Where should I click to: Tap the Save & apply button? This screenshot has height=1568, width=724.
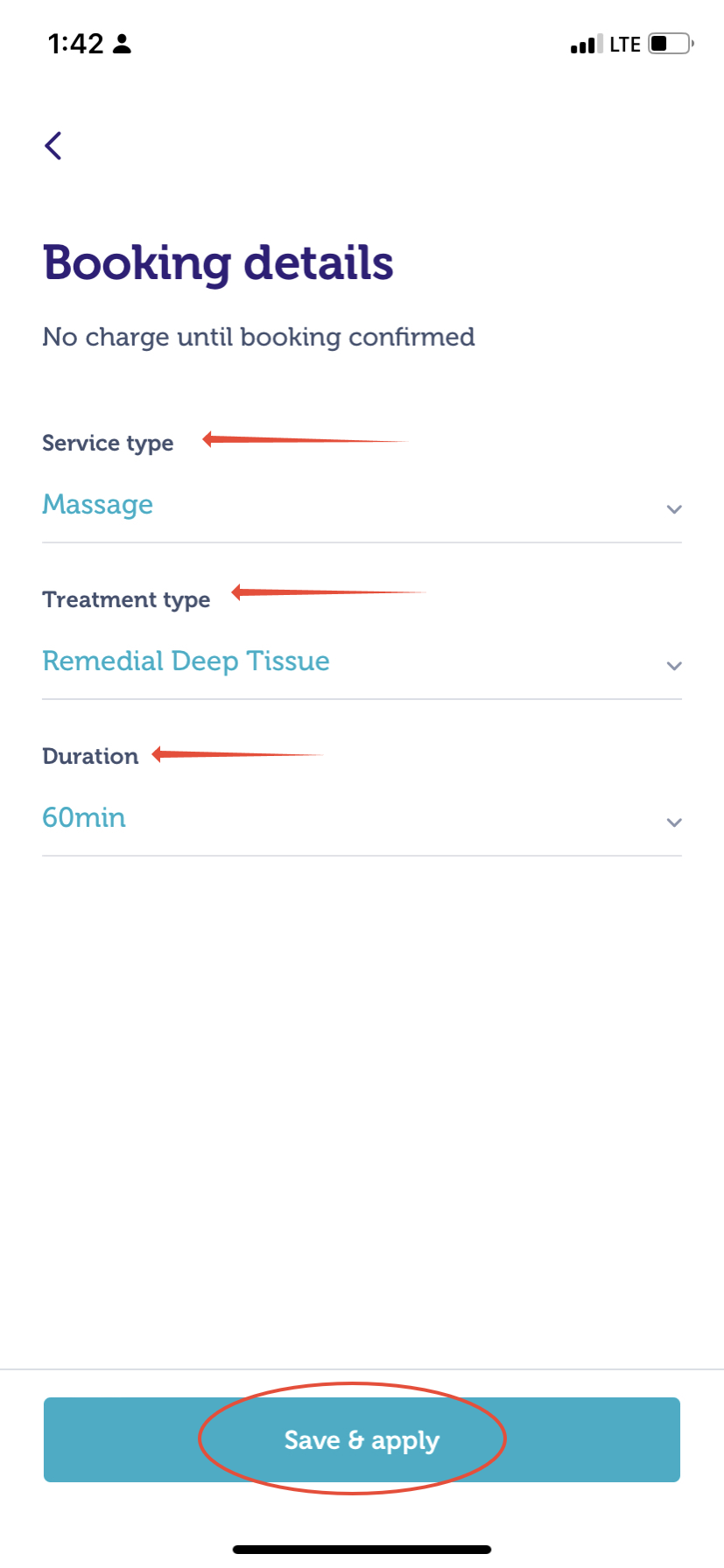(362, 1439)
